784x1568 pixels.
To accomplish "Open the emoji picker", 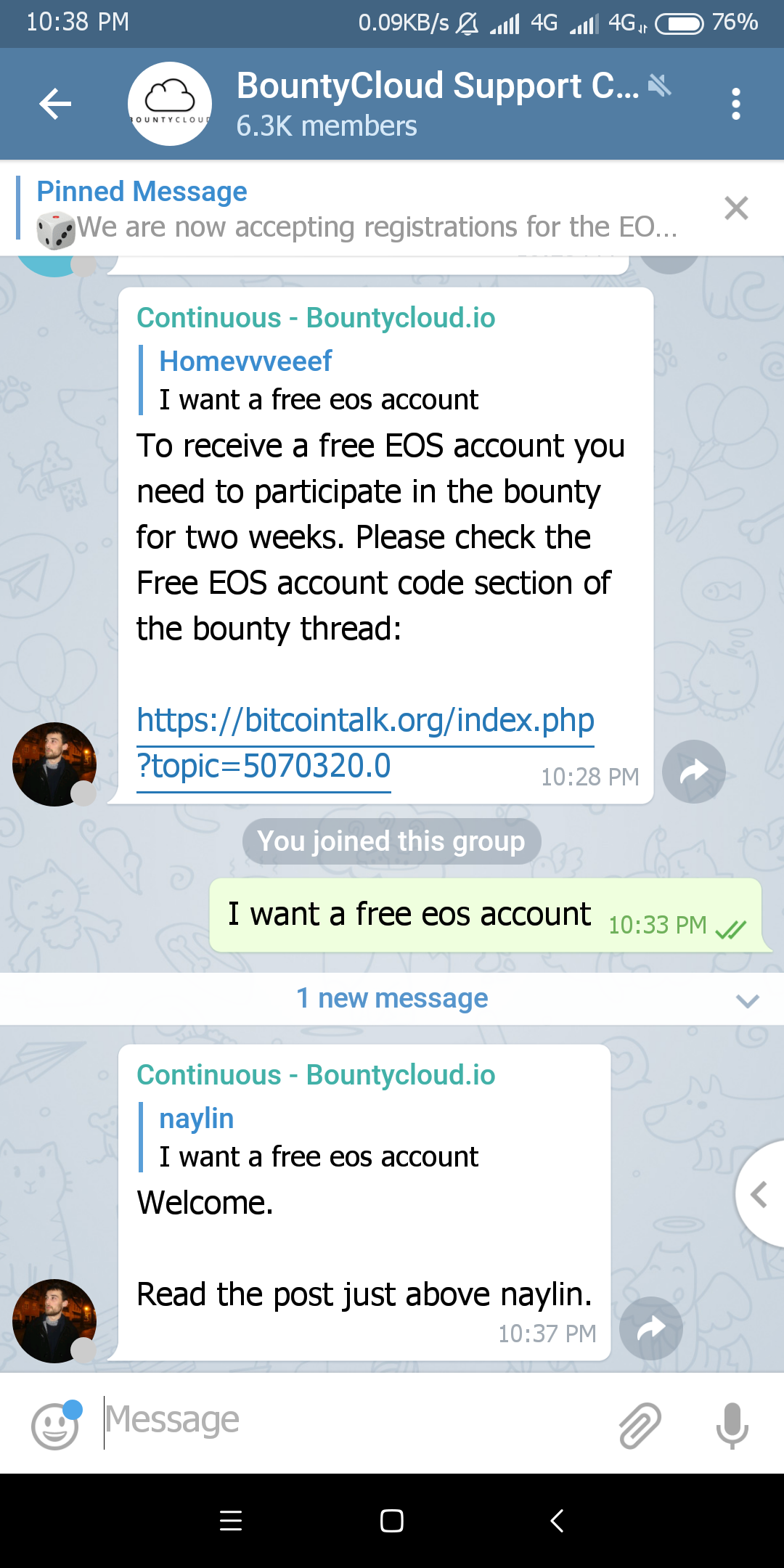I will pyautogui.click(x=55, y=1425).
